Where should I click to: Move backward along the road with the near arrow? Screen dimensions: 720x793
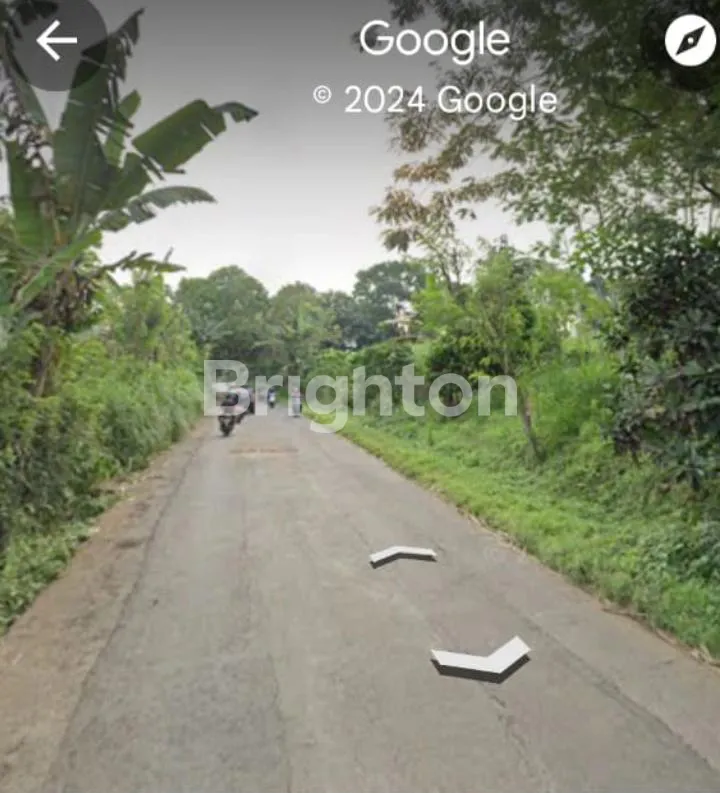[x=480, y=659]
